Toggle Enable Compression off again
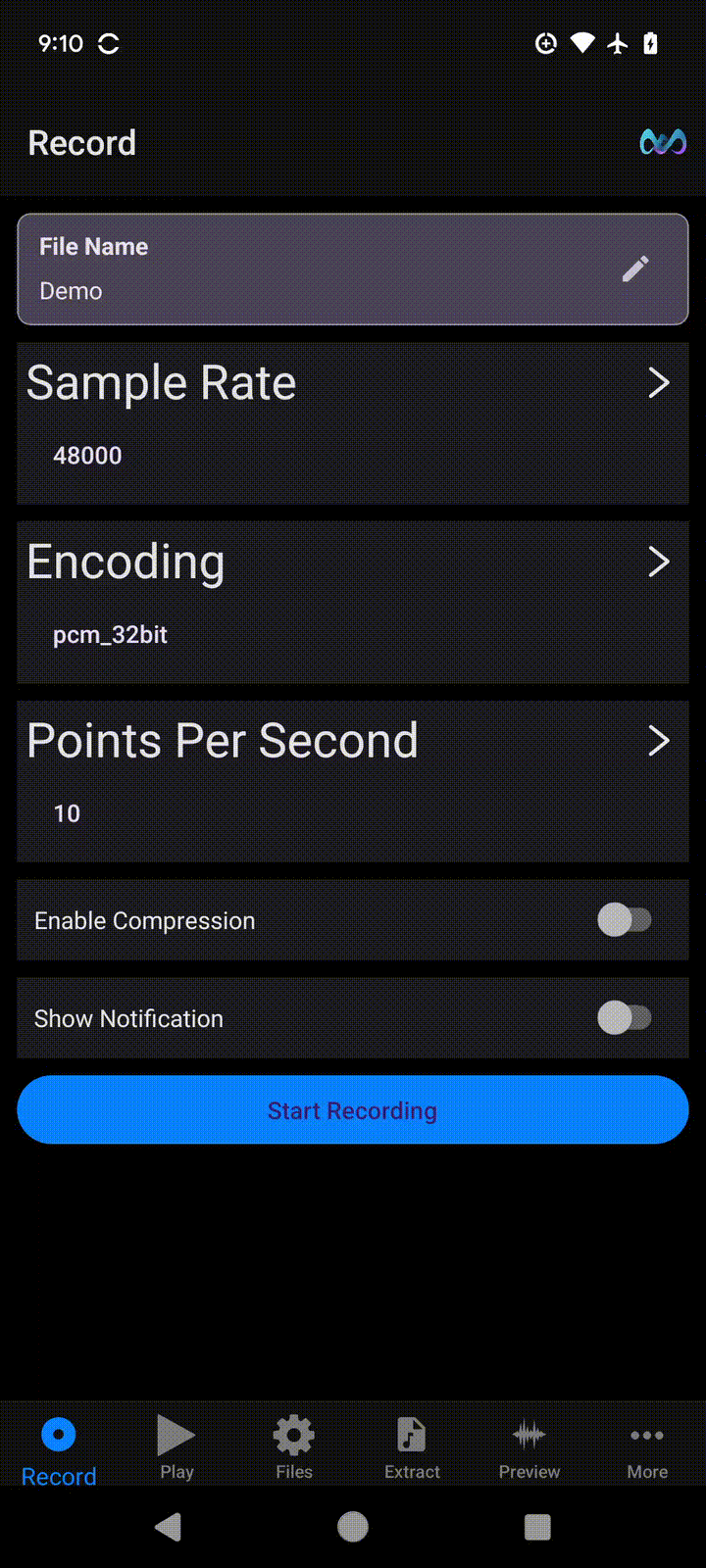The width and height of the screenshot is (706, 1568). click(626, 919)
